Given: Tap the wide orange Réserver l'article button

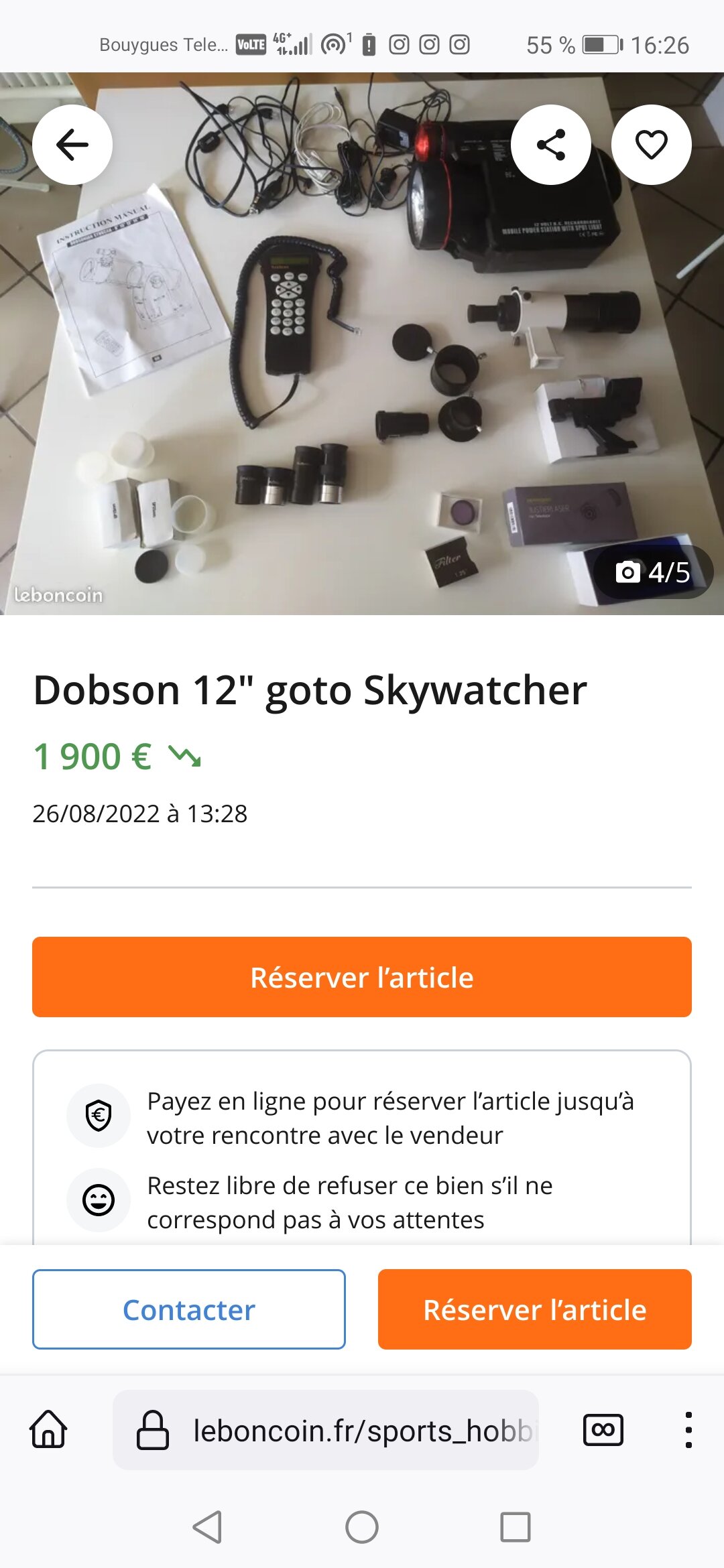Looking at the screenshot, I should coord(362,977).
